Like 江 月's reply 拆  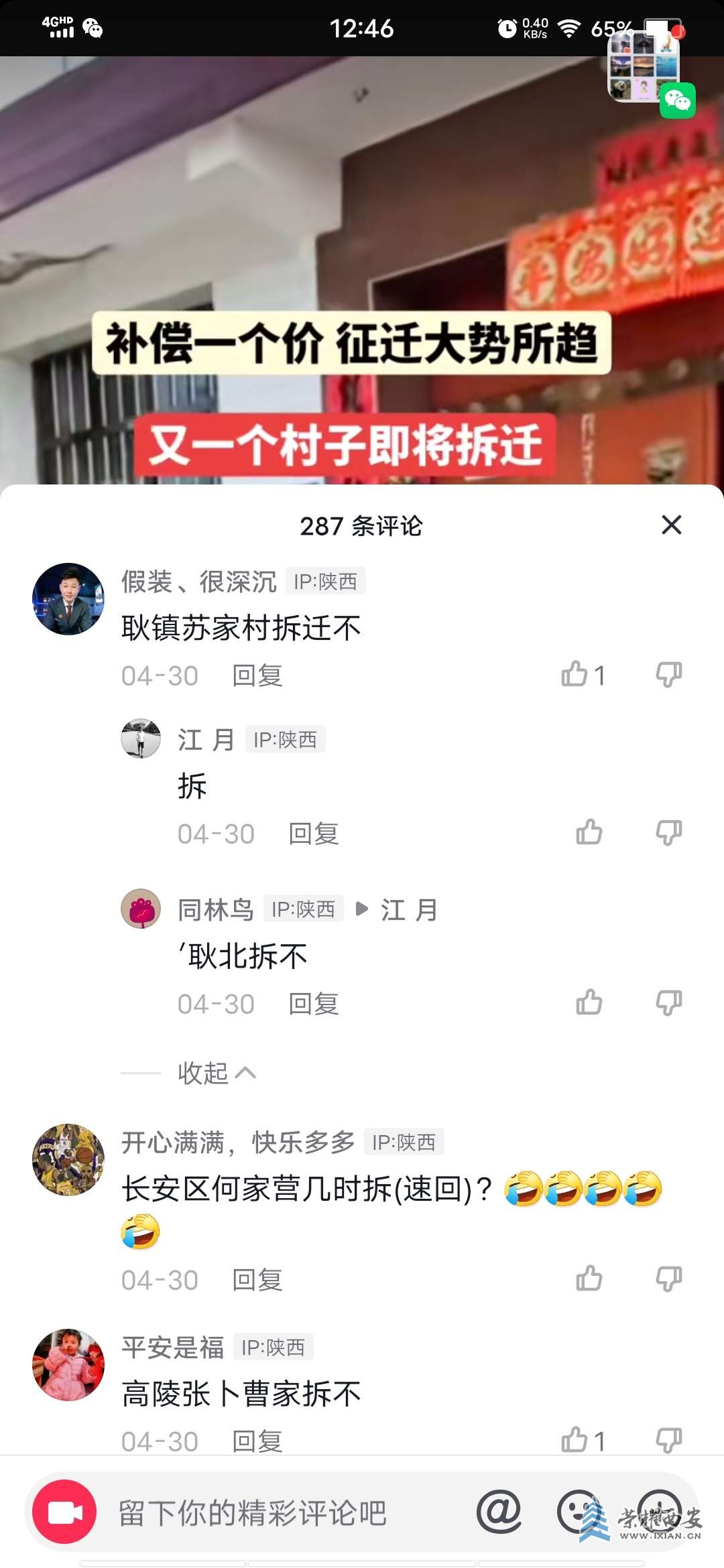[589, 832]
